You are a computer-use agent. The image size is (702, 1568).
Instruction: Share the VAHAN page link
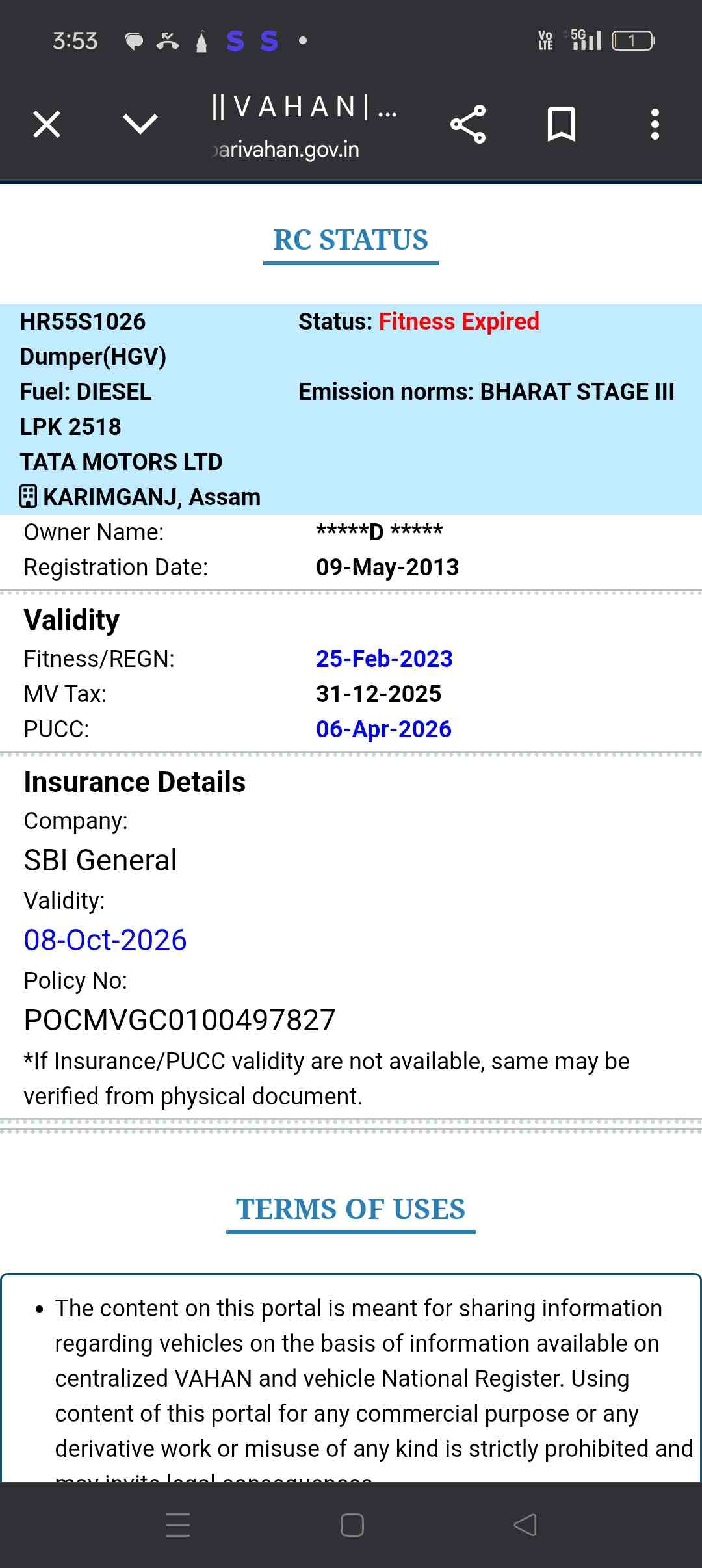pos(468,124)
